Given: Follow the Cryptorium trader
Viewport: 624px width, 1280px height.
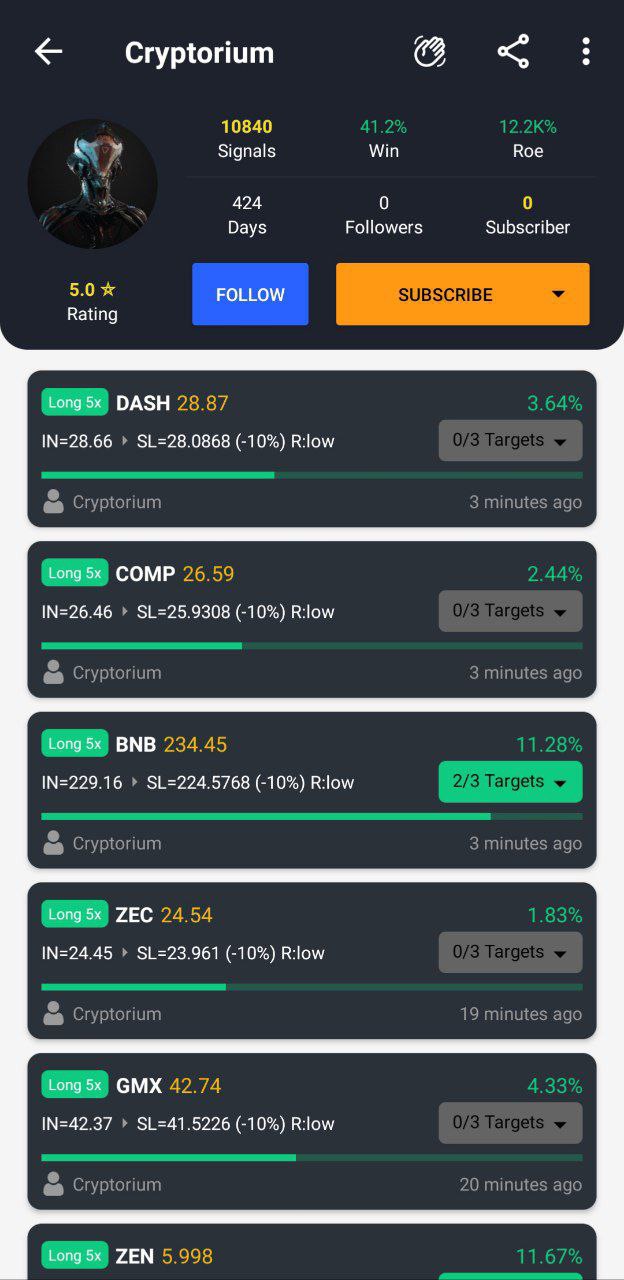Looking at the screenshot, I should coord(250,294).
